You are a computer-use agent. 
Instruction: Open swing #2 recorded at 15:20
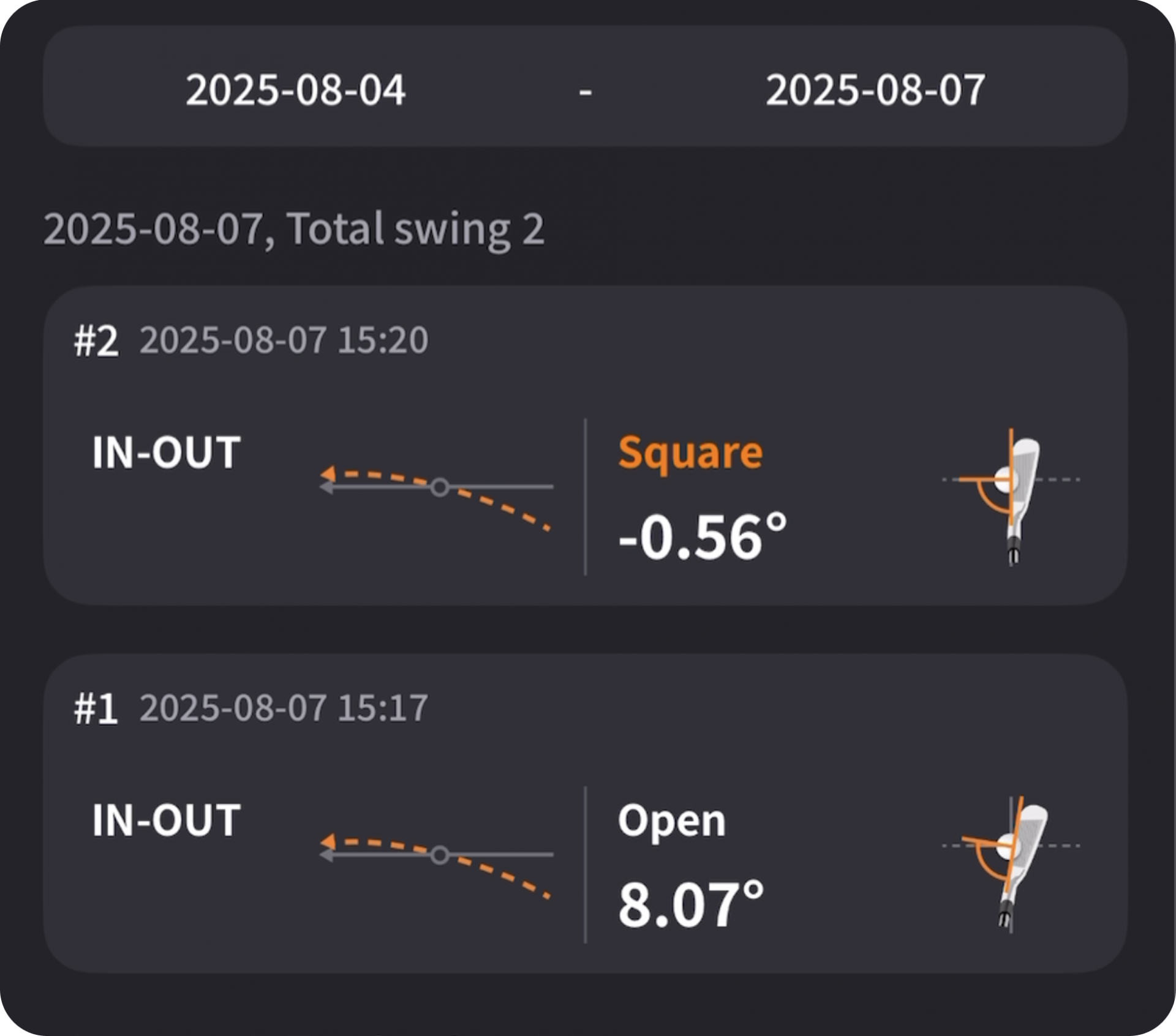pyautogui.click(x=585, y=446)
